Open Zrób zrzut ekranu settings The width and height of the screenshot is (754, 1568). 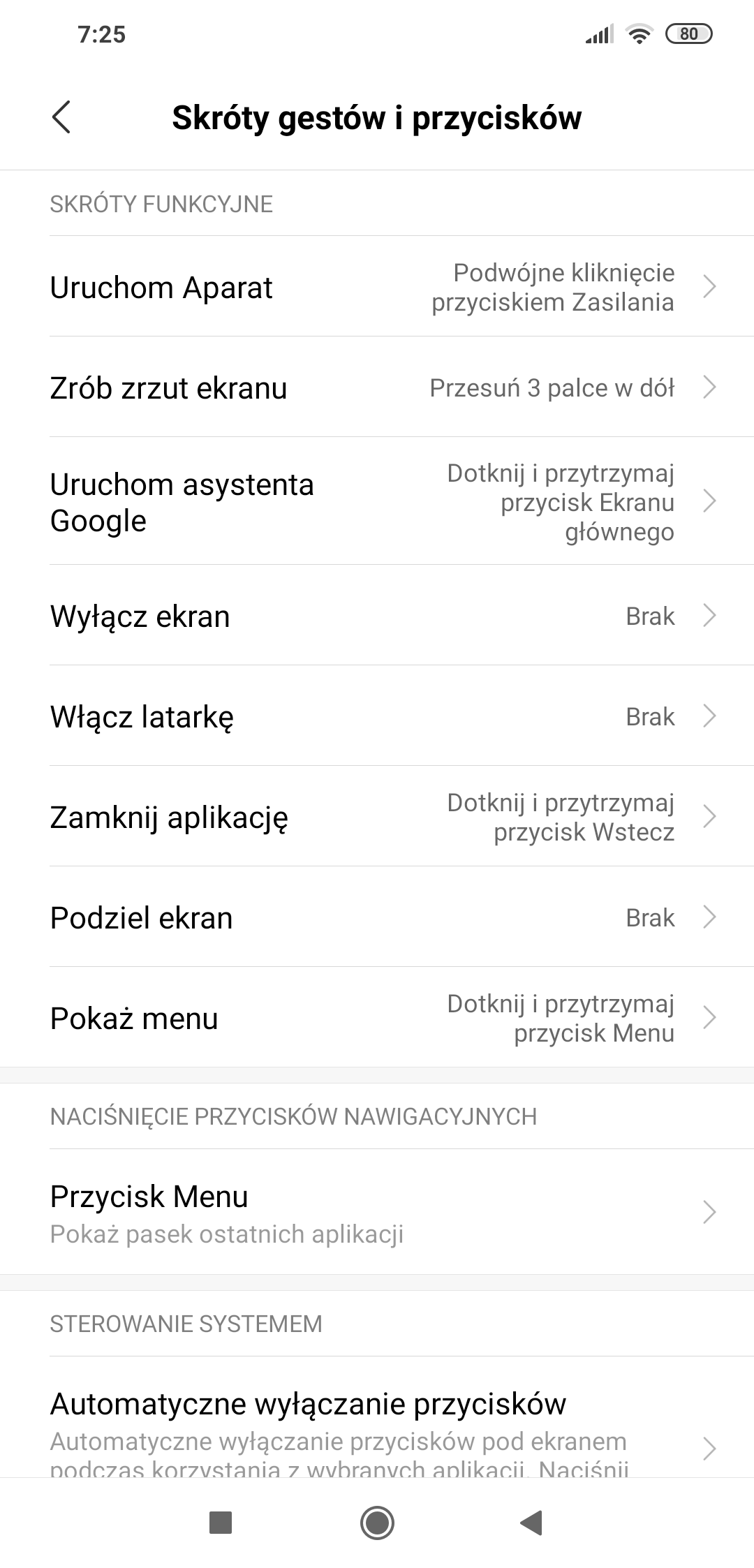377,387
